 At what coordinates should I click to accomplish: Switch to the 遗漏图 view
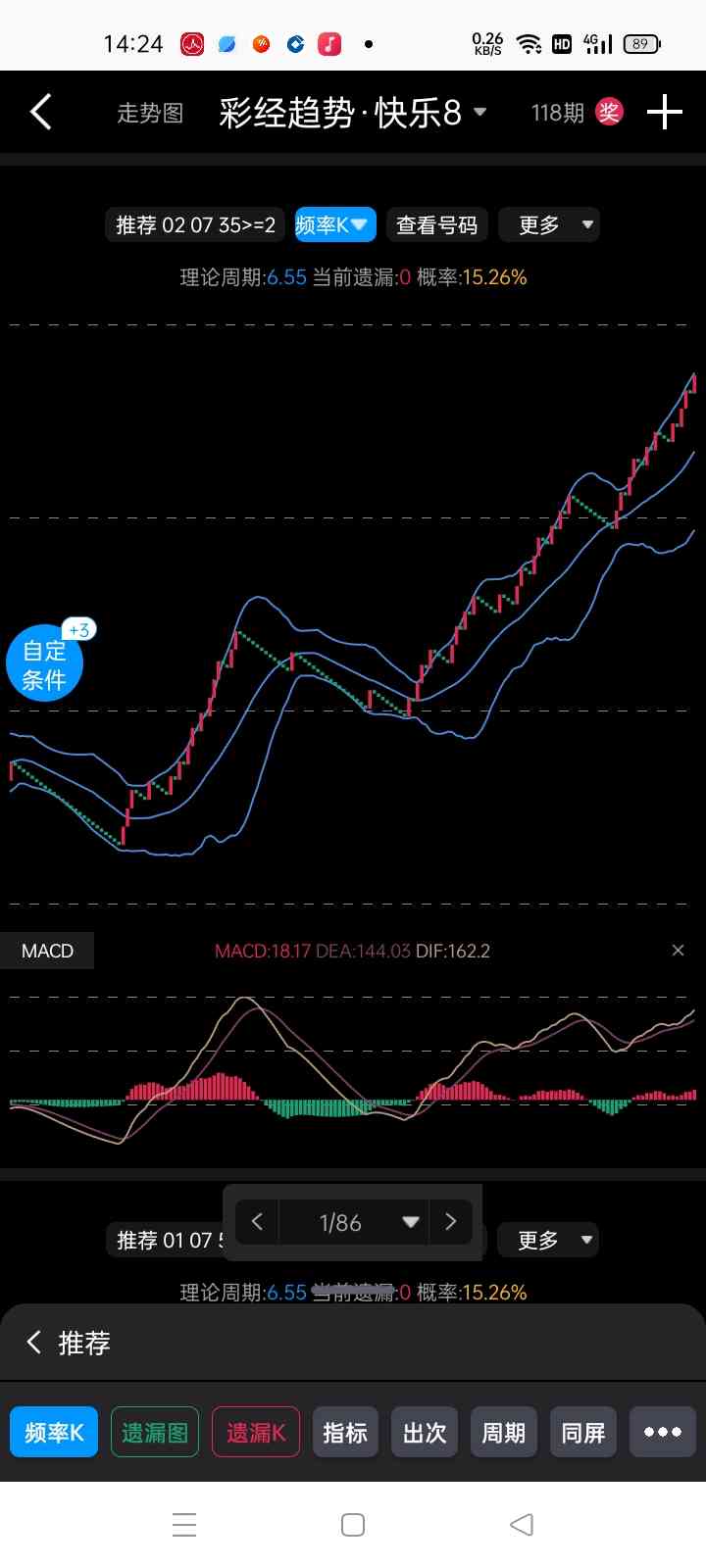point(155,1433)
